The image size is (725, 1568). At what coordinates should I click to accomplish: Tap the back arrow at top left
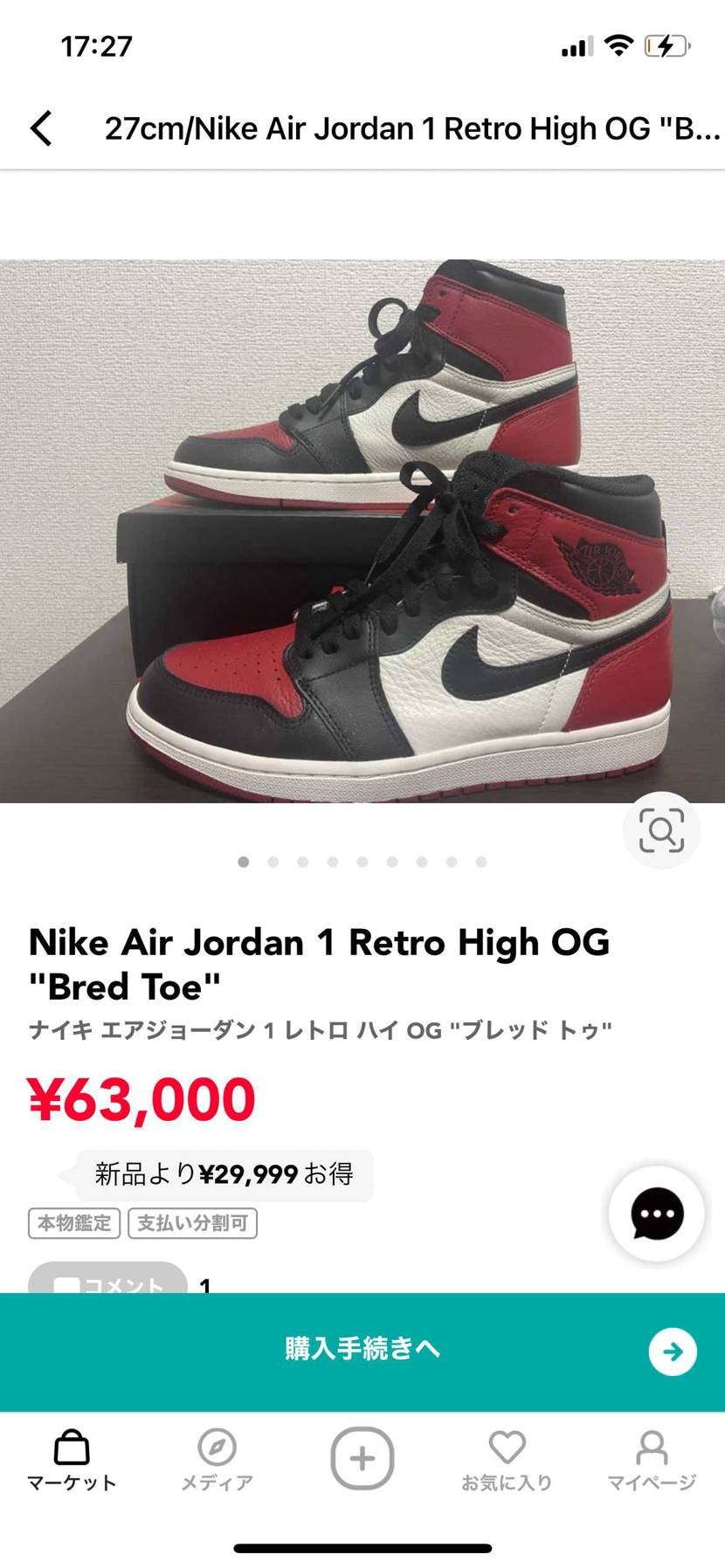(41, 127)
